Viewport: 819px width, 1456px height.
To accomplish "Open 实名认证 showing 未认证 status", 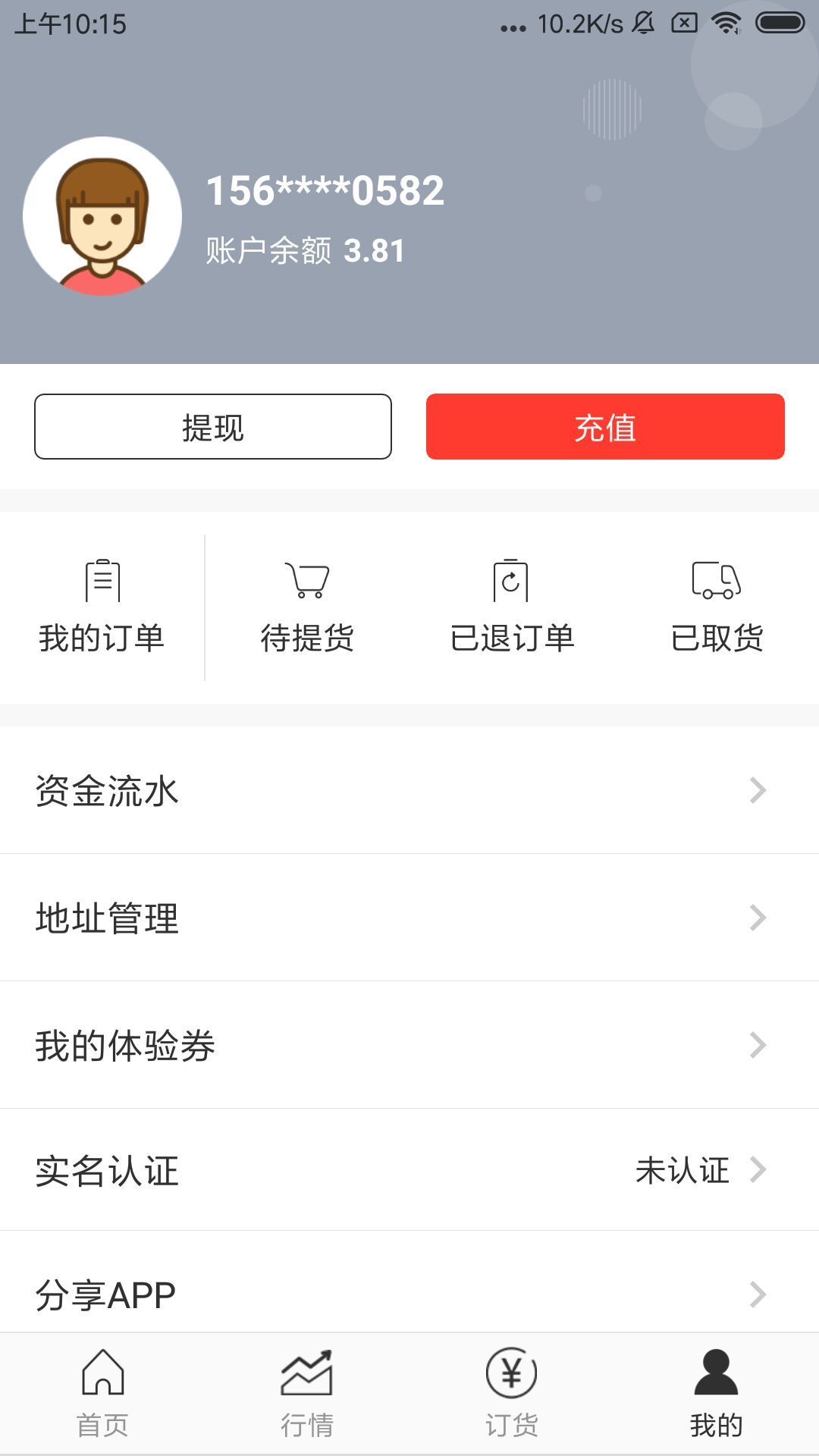I will [x=409, y=1170].
